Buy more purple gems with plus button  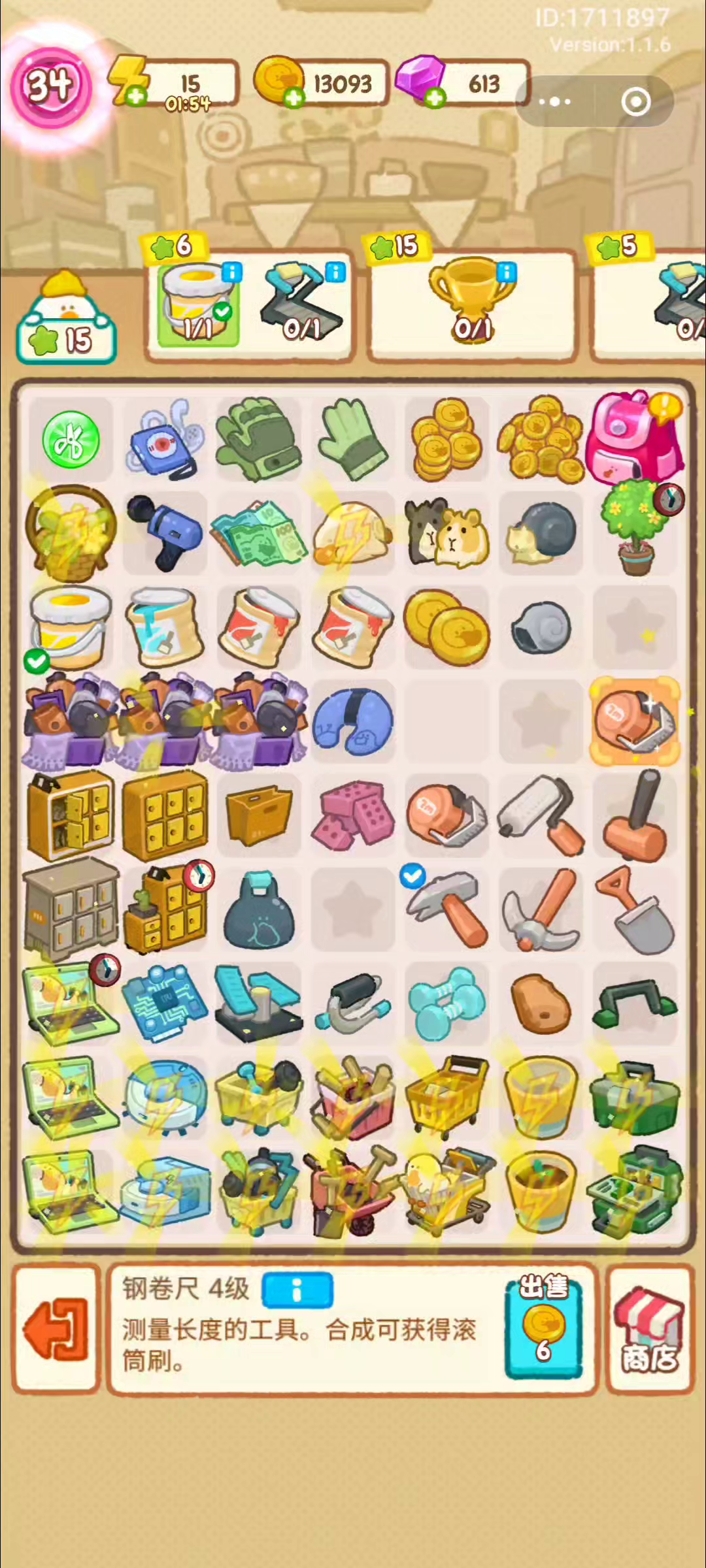click(x=435, y=97)
